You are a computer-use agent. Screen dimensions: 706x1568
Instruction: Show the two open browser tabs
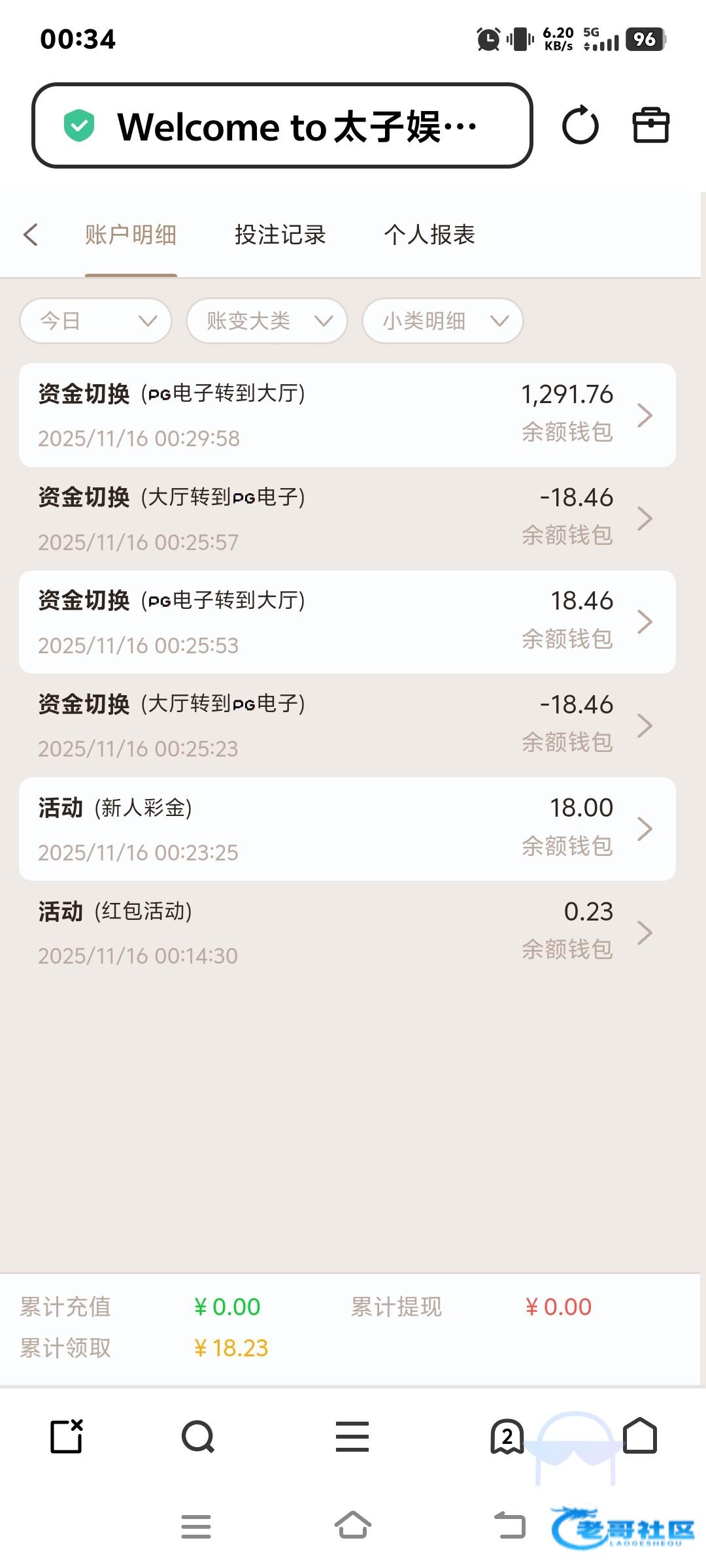pos(507,1437)
